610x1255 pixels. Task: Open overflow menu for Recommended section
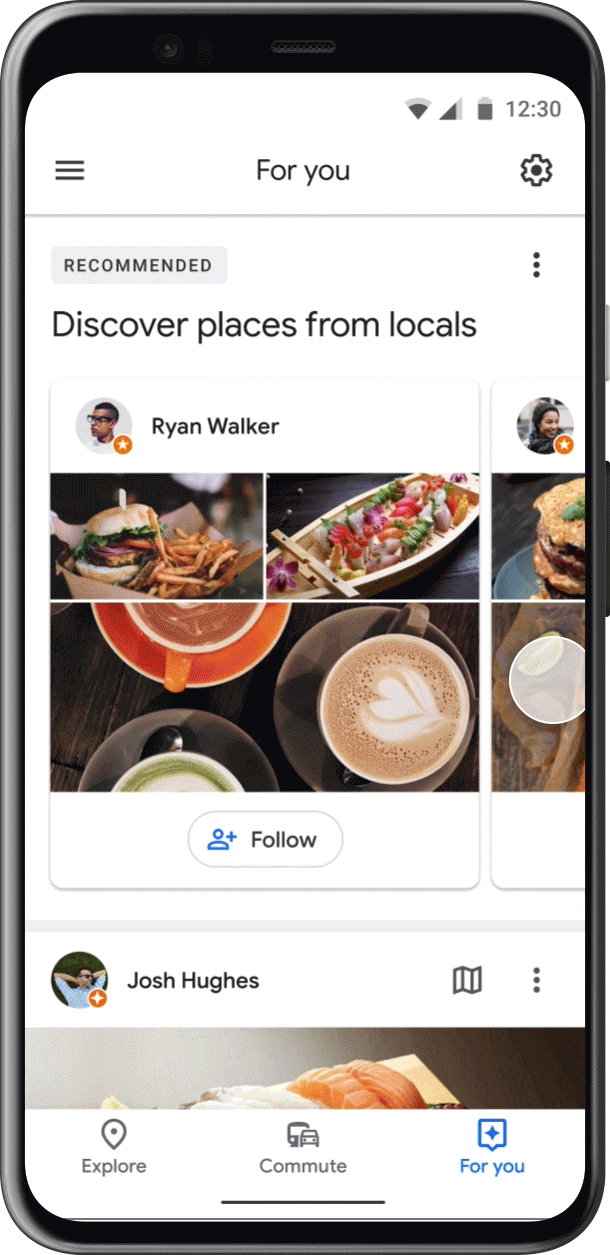536,265
